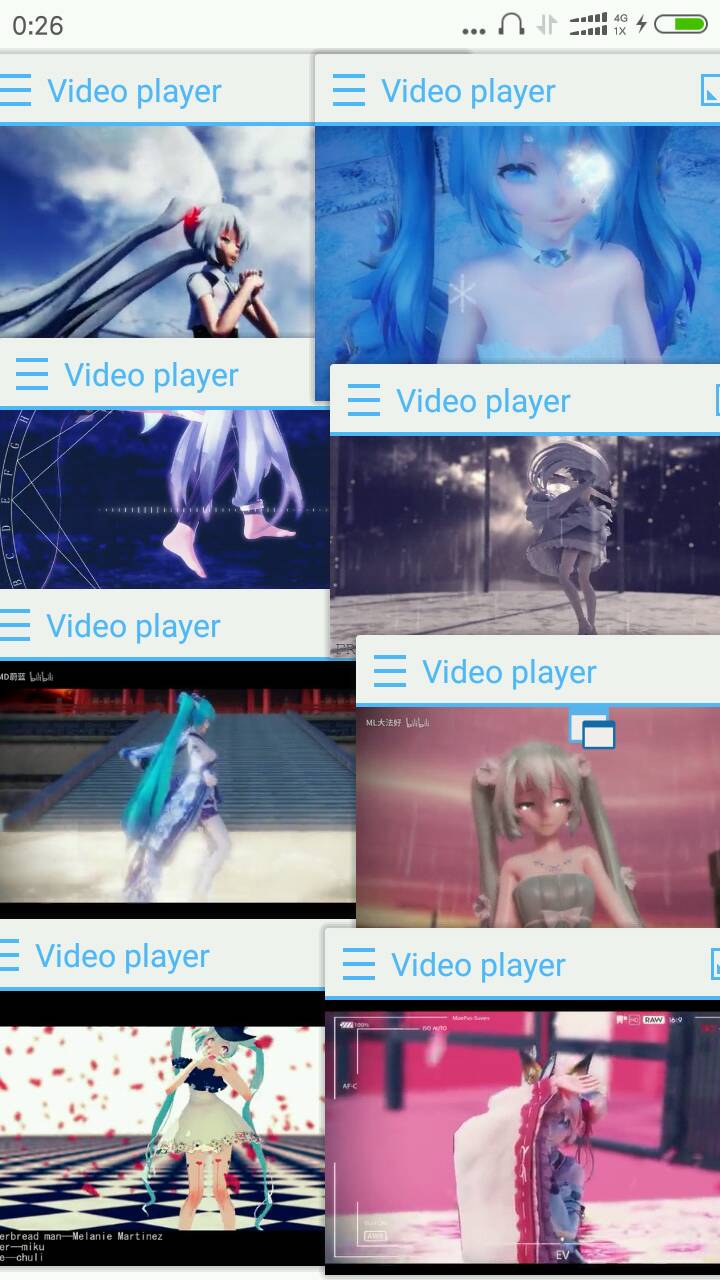Open menu of the barefoot purple-hair video window
The height and width of the screenshot is (1280, 720).
click(x=32, y=375)
